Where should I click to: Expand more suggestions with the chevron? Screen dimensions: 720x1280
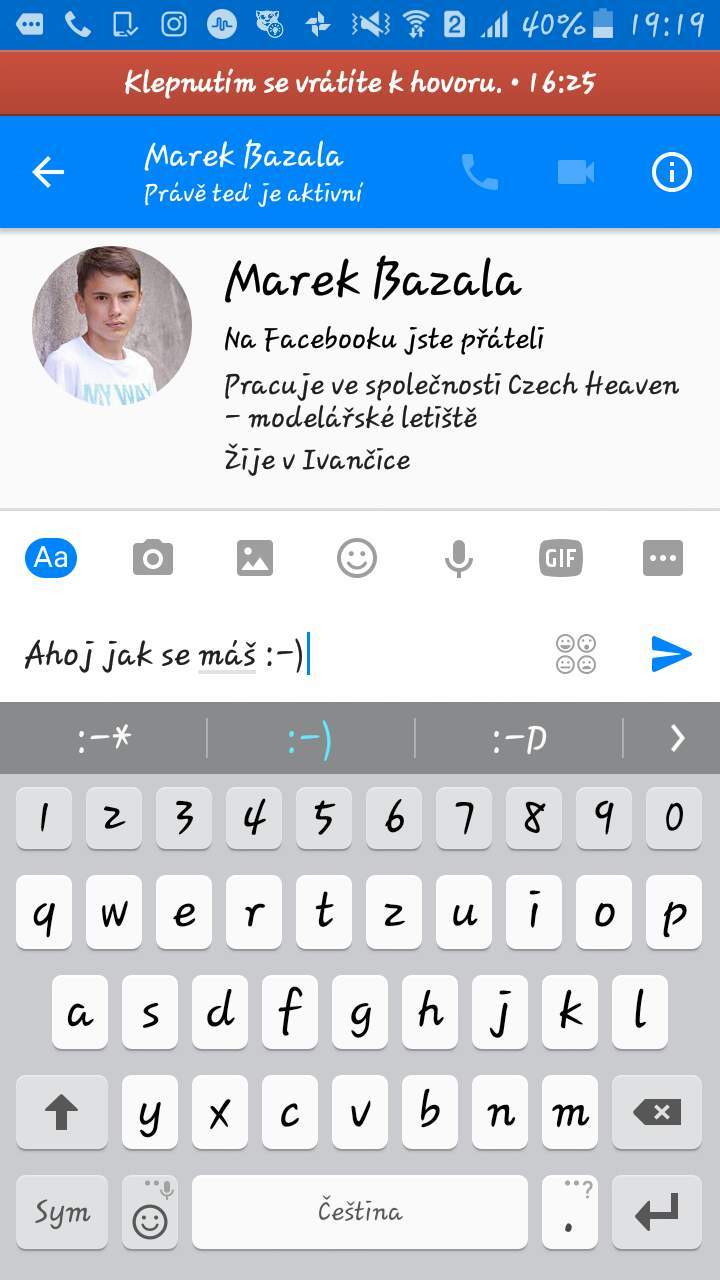tap(677, 739)
